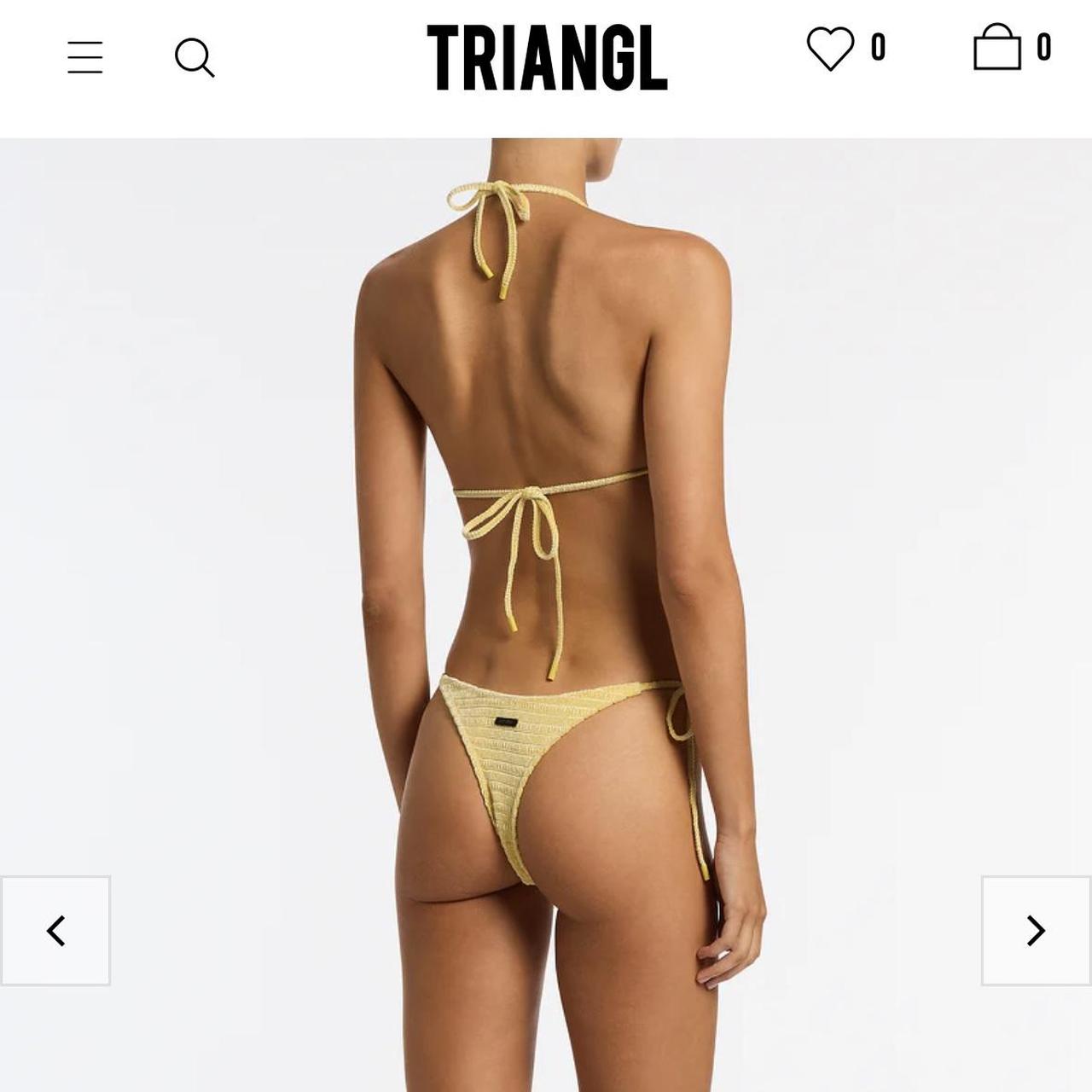Open the shopping bag
The height and width of the screenshot is (1092, 1092).
(x=997, y=48)
